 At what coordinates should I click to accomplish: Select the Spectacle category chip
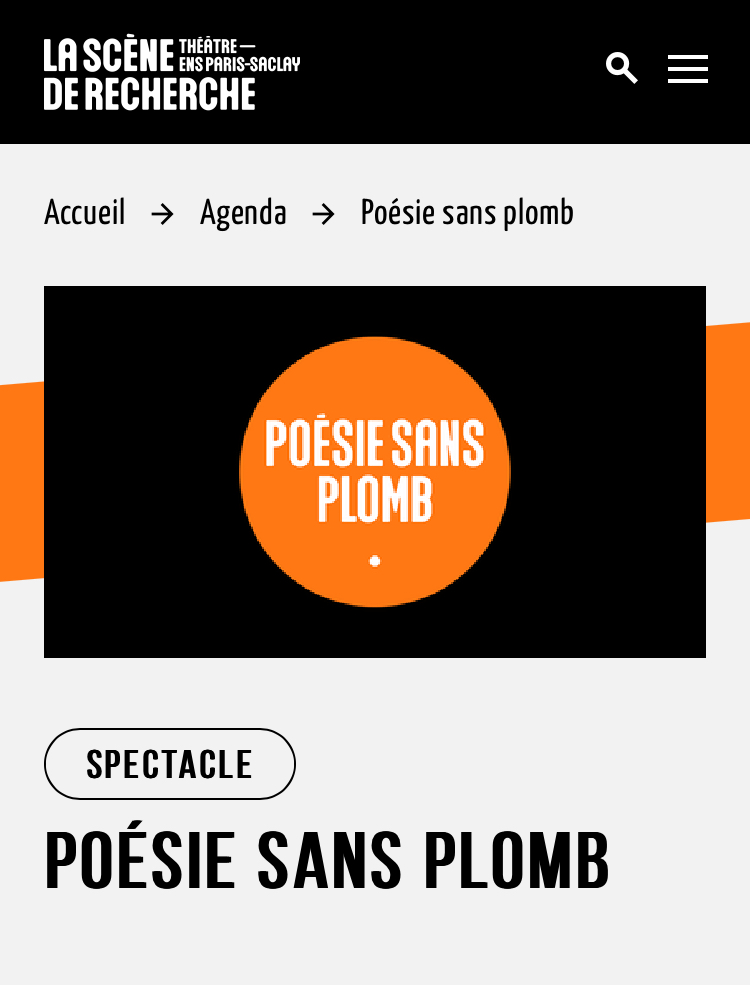click(x=170, y=764)
